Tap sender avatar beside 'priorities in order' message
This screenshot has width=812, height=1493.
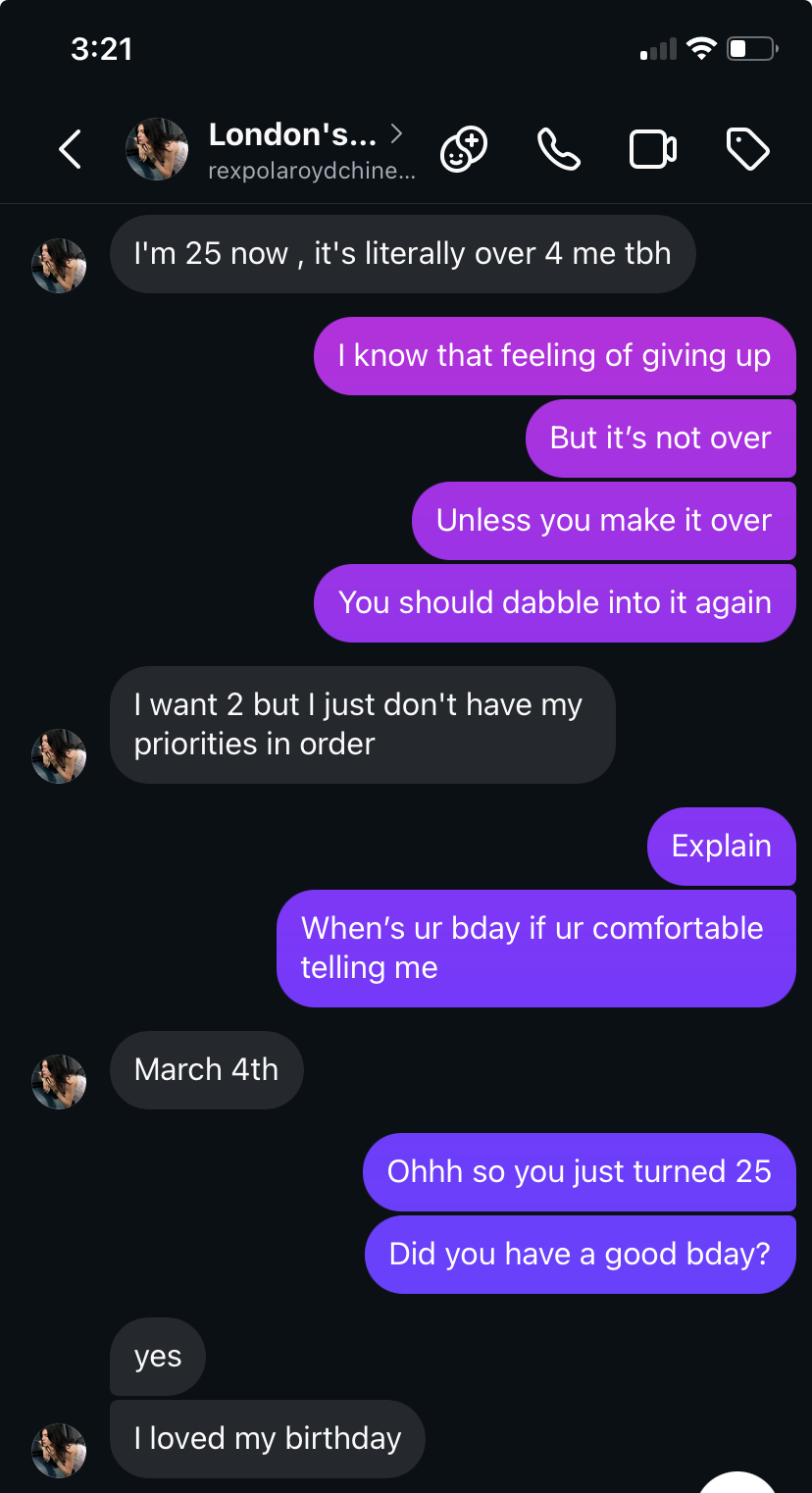click(59, 756)
